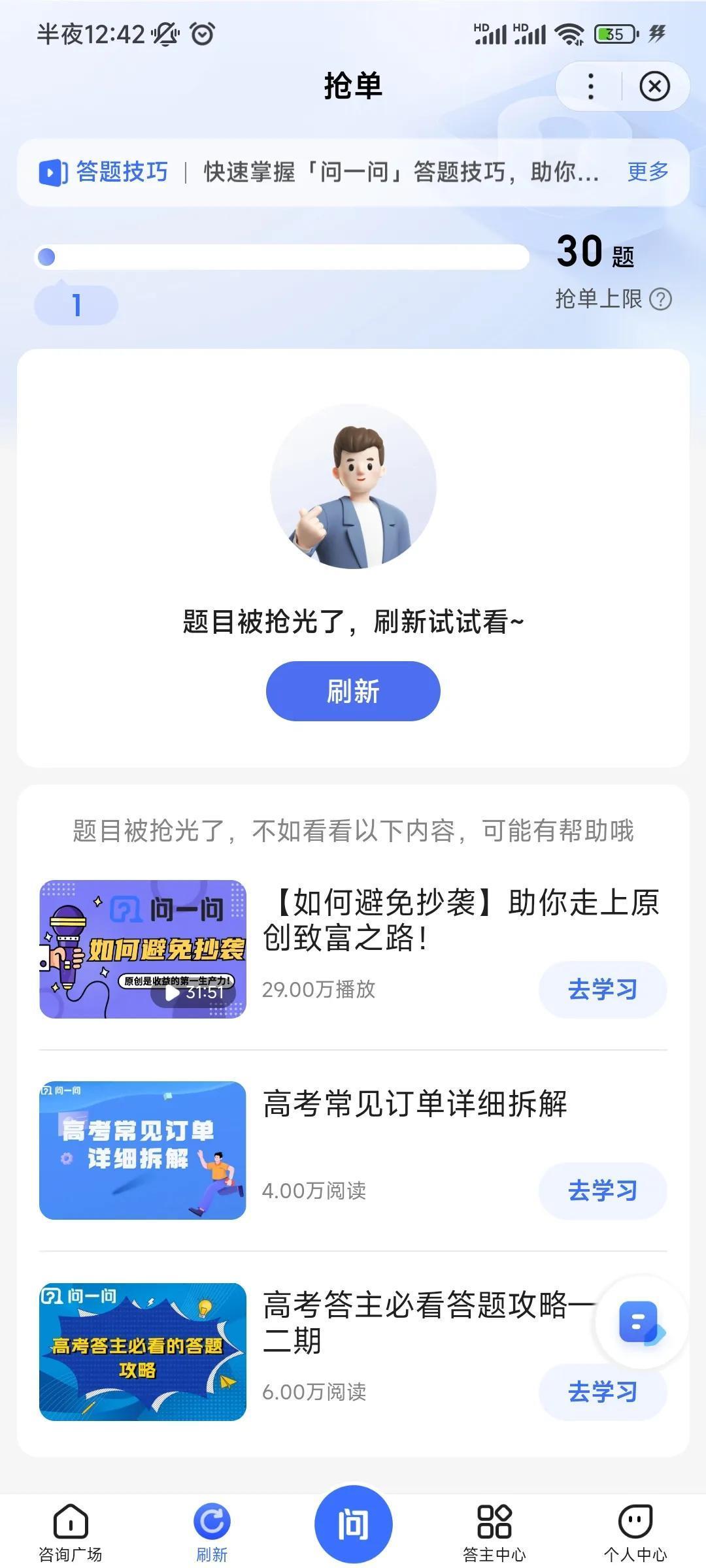Viewport: 706px width, 1568px height.
Task: Open the 高考答主必看答题攻略 thumbnail
Action: [143, 1351]
